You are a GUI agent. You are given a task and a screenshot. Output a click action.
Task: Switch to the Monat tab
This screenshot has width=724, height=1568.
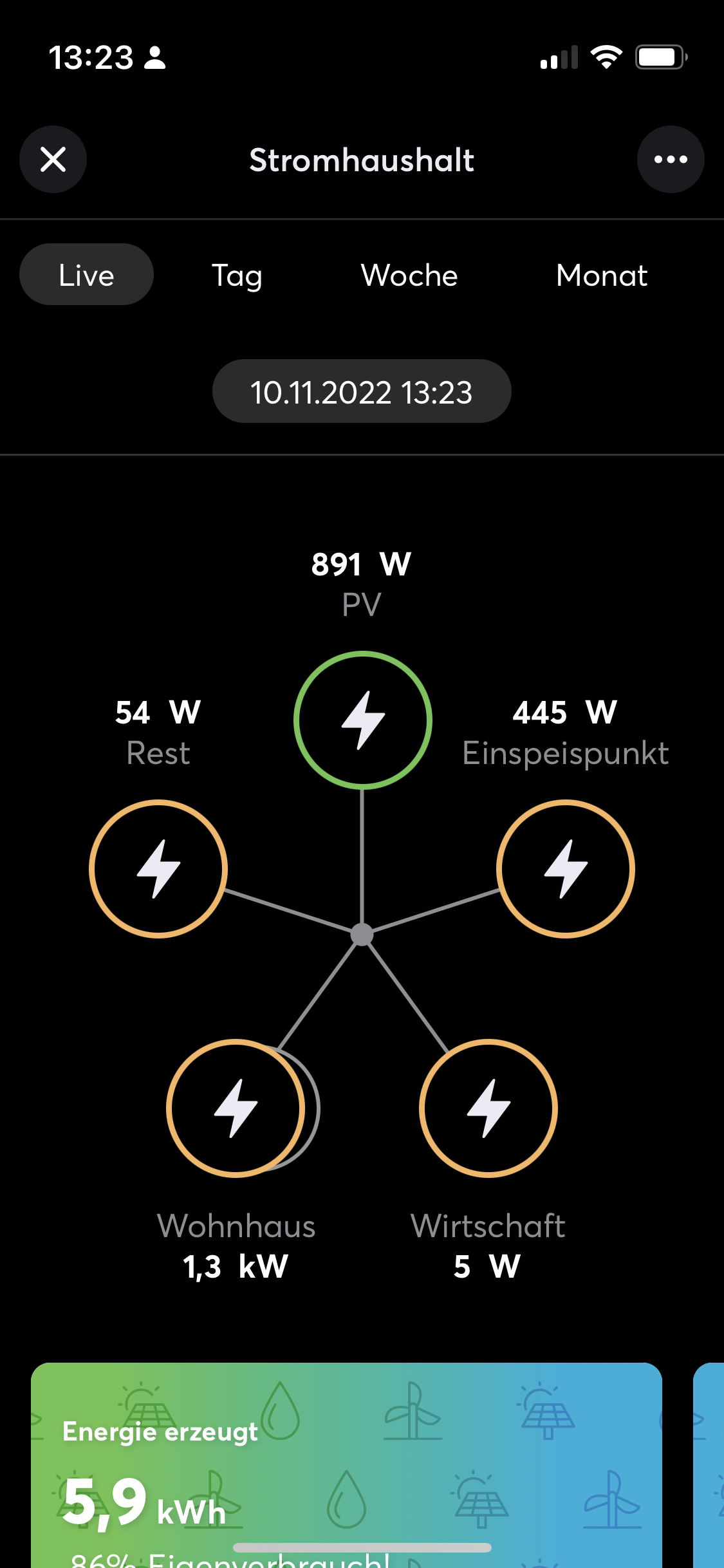tap(601, 275)
